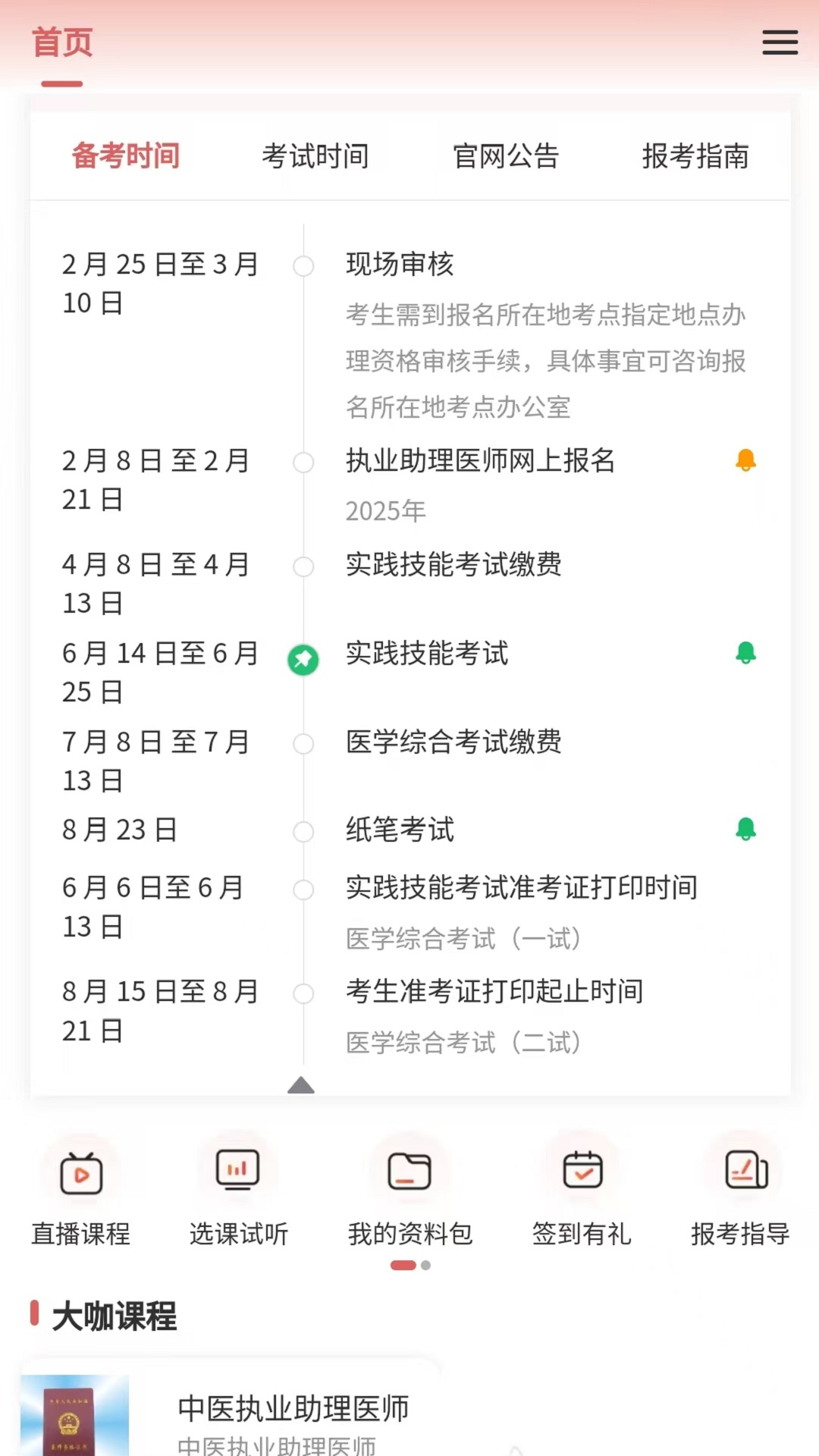
Task: Toggle the orange reminder bell for 执业助理医师网上报名
Action: click(x=747, y=462)
